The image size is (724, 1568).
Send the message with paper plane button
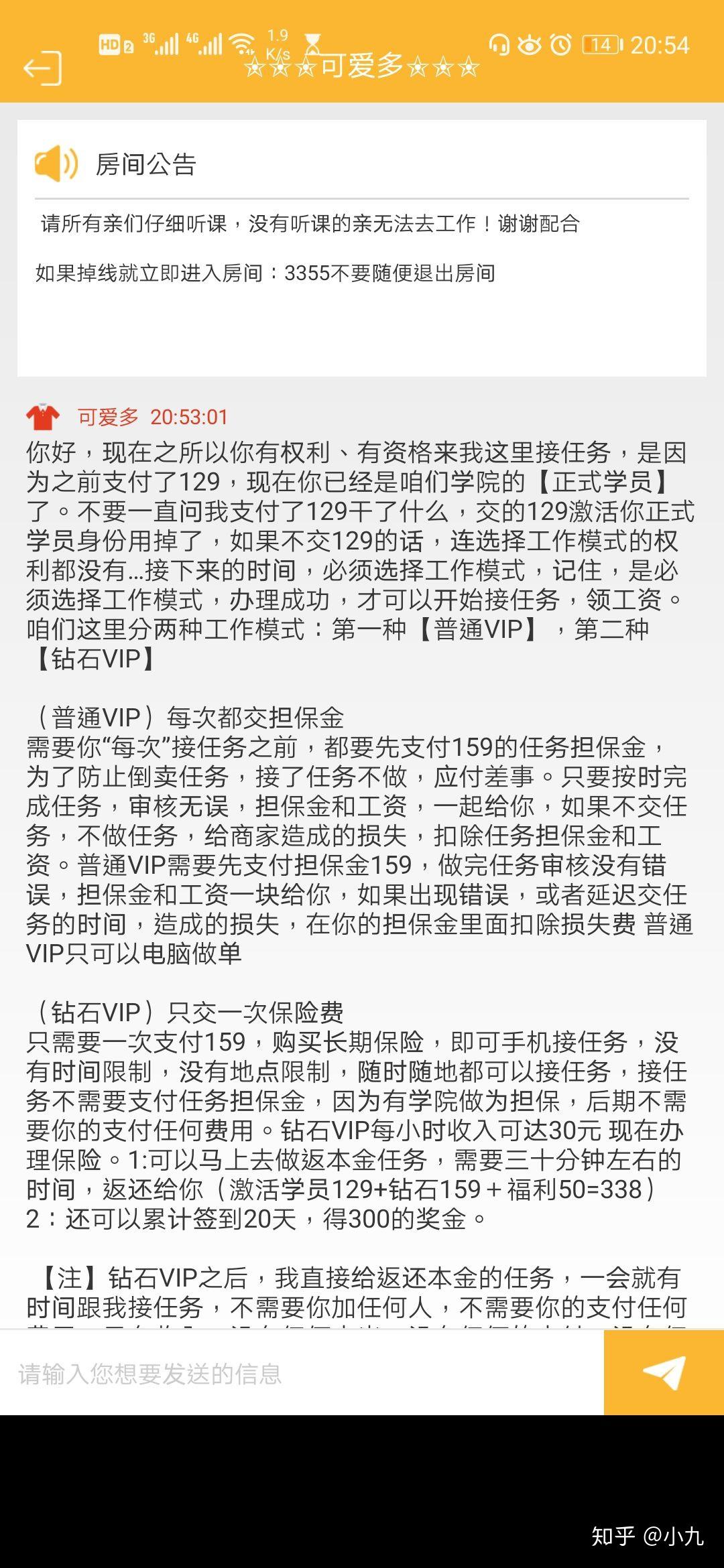coord(664,1373)
